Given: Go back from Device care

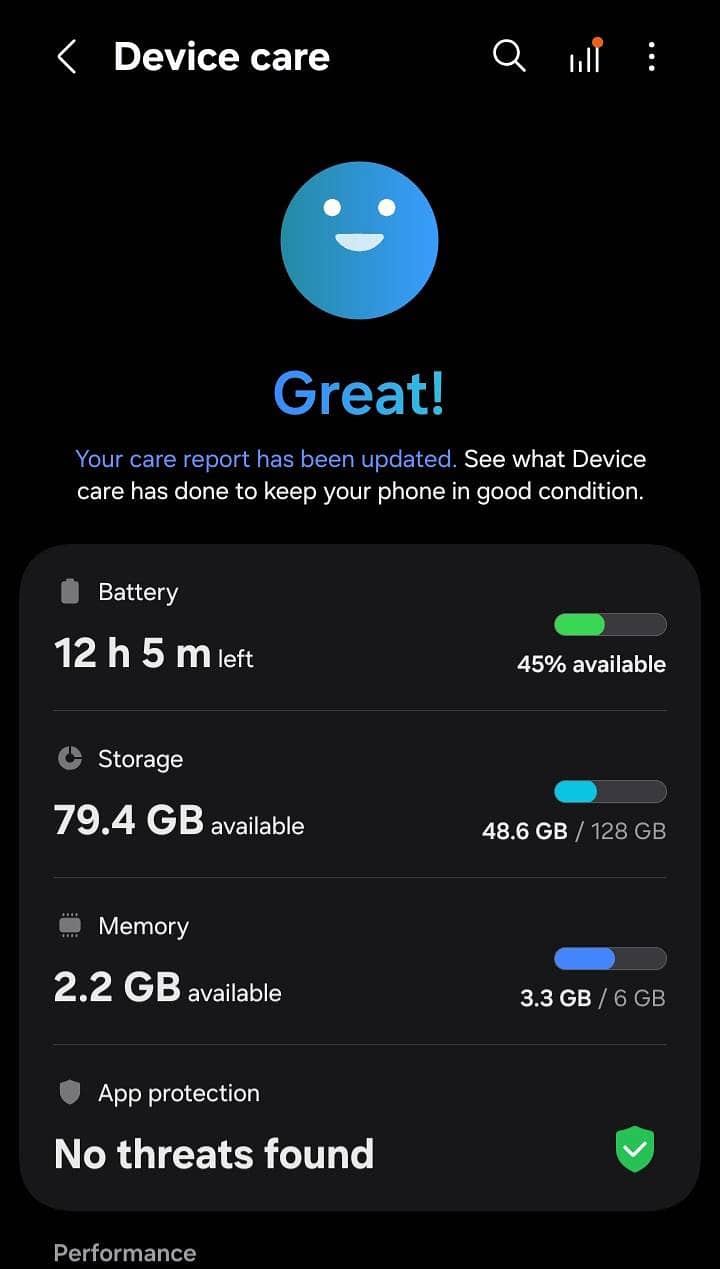Looking at the screenshot, I should 67,57.
